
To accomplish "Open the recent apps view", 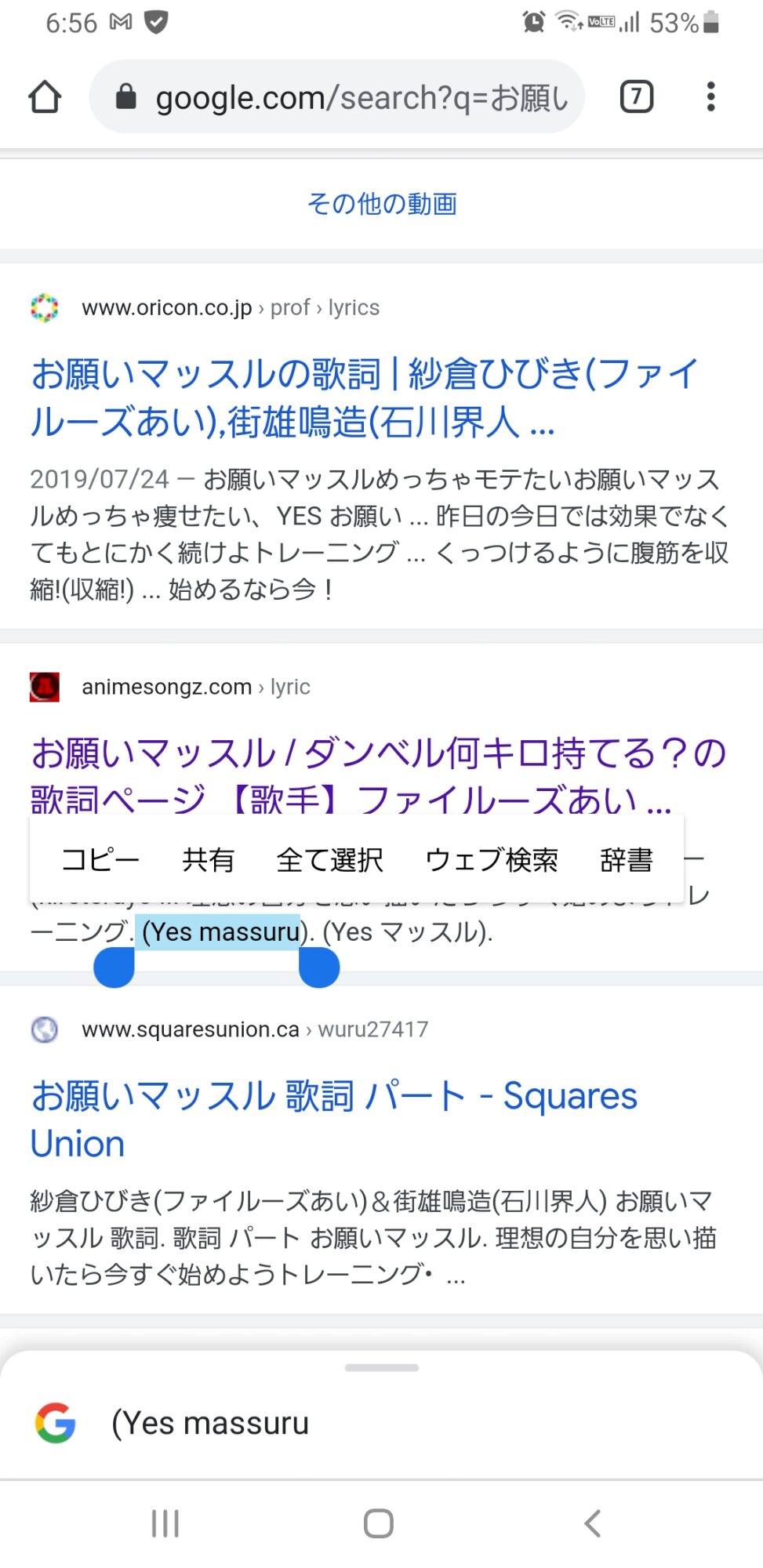I will 165,1523.
